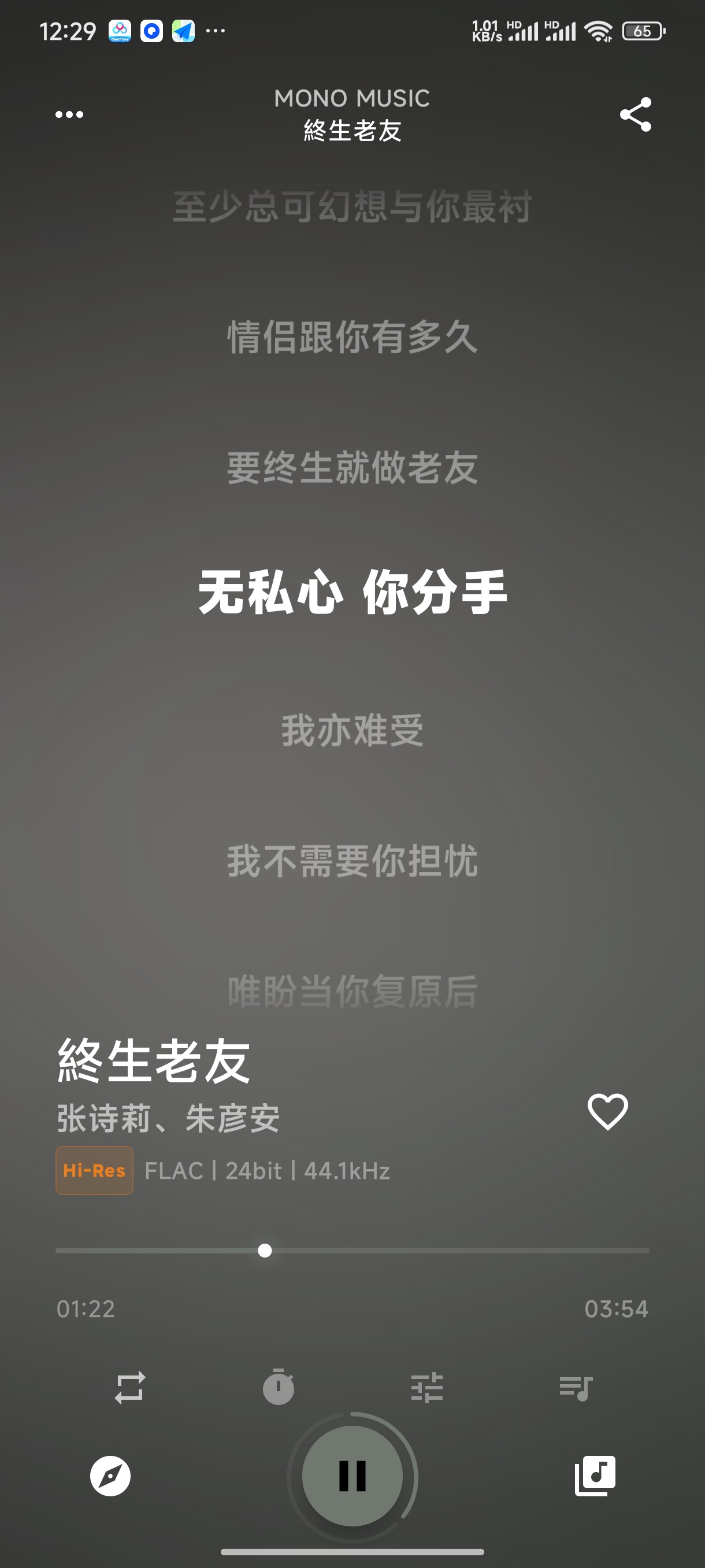Jump to lyric line 要终生就做老友

(353, 468)
